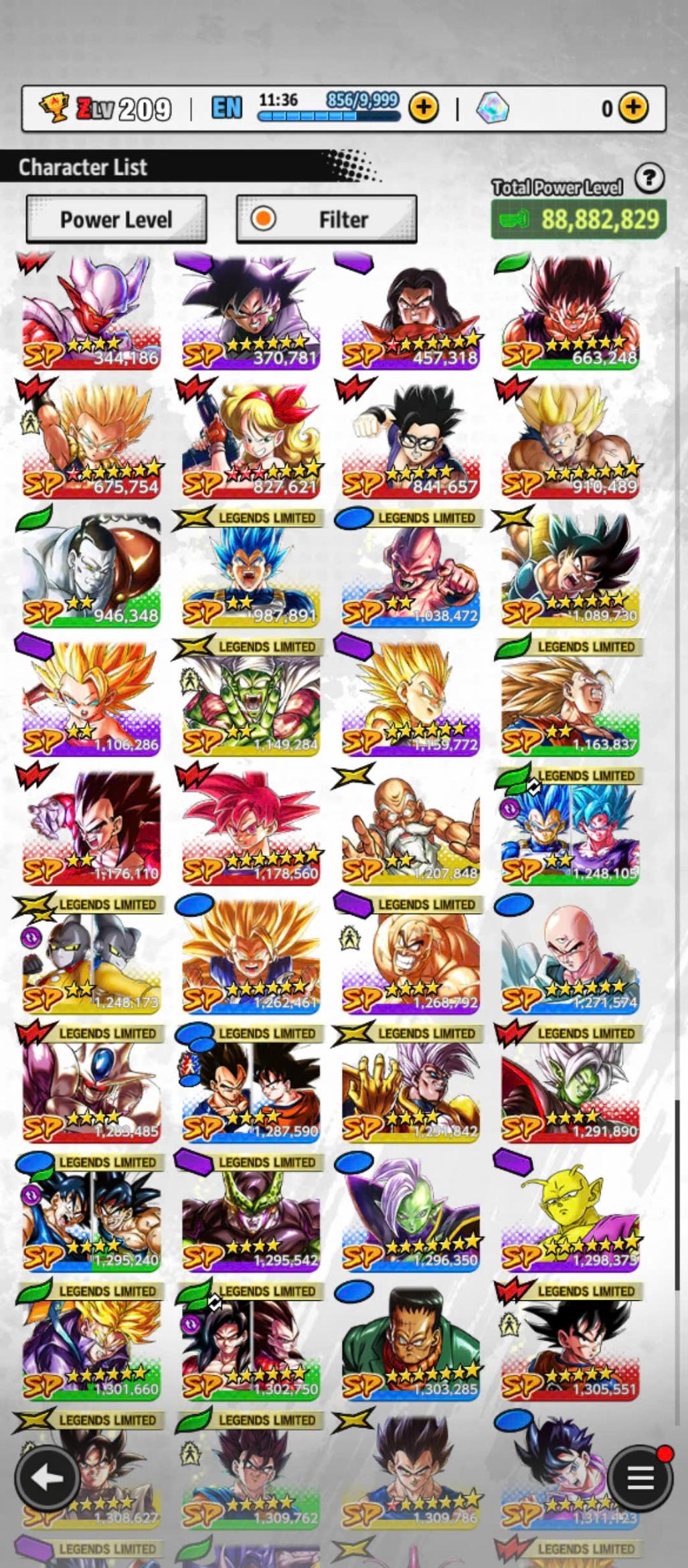View the character with power 663,248
688x1568 pixels.
coord(570,311)
